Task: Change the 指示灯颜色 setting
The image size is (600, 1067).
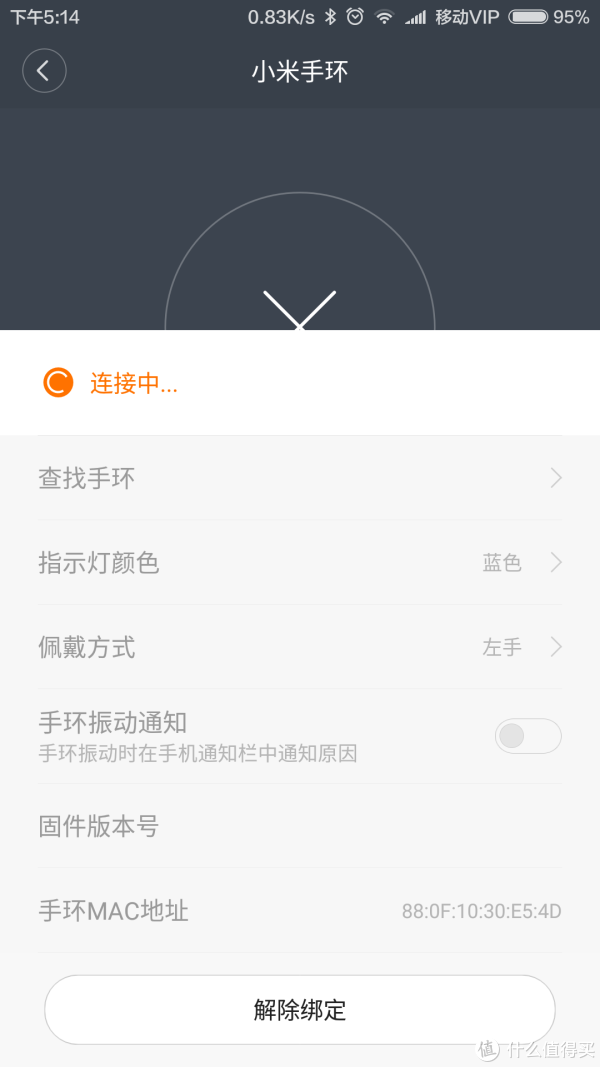Action: click(x=300, y=563)
